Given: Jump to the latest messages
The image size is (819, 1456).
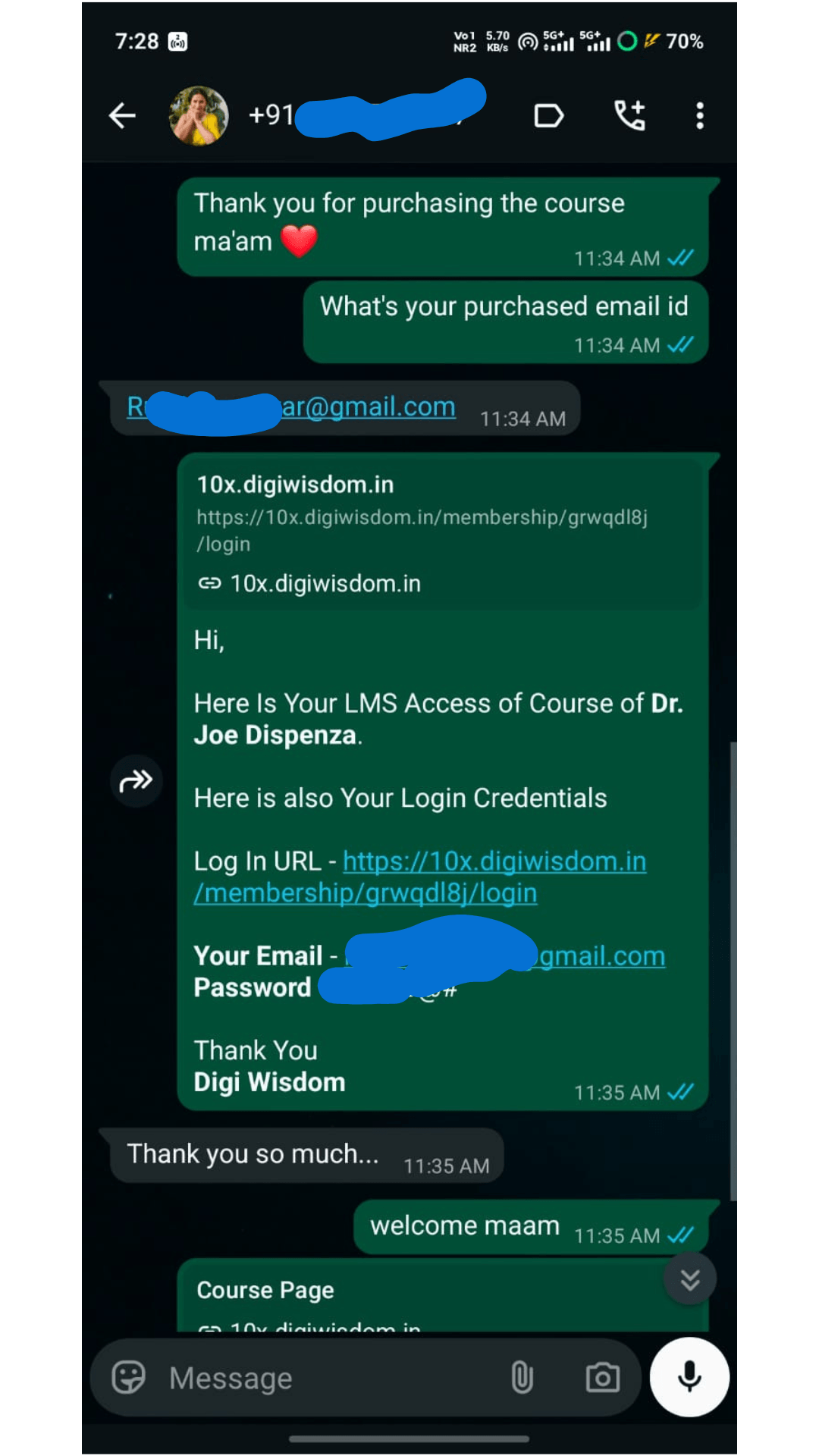Looking at the screenshot, I should pos(689,1279).
